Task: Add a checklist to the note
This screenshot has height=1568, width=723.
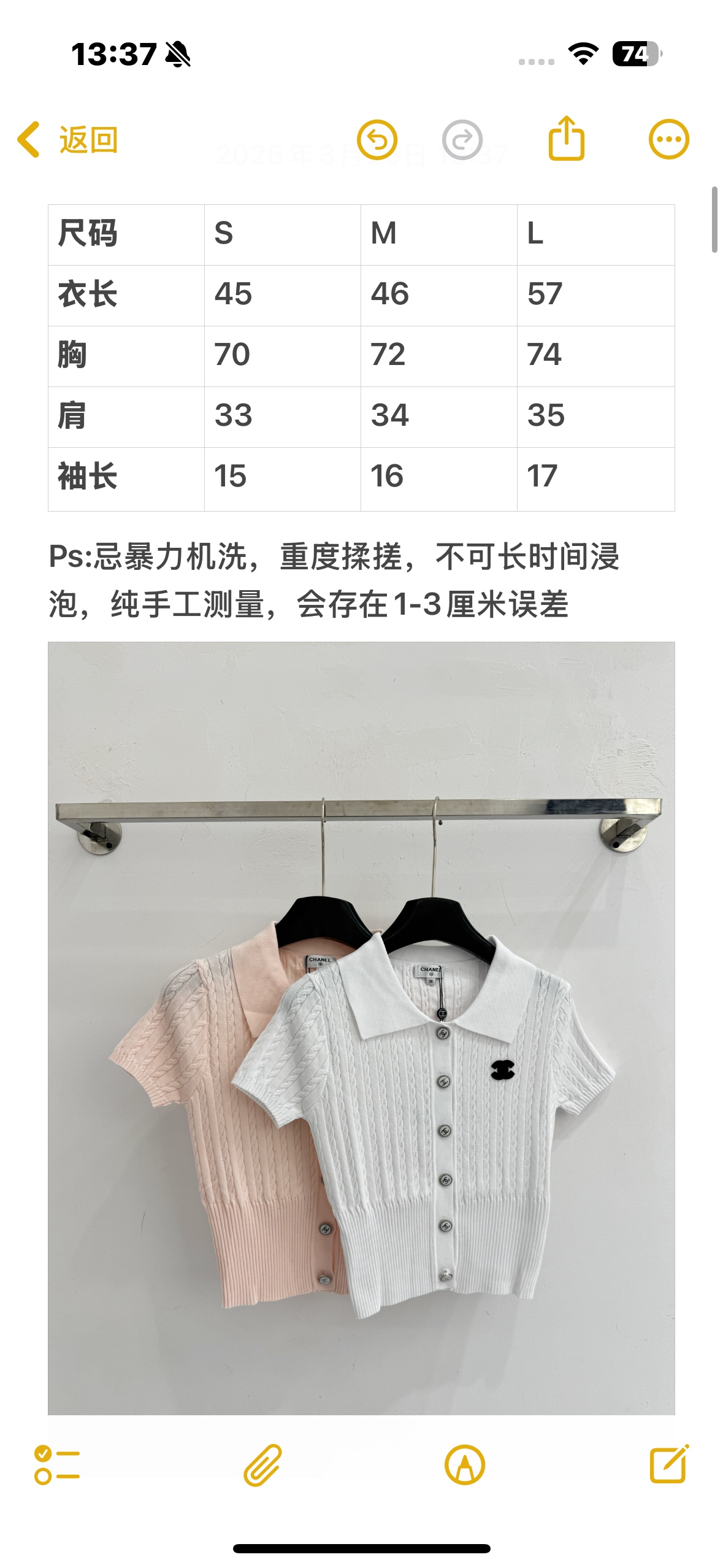Action: [x=57, y=1465]
